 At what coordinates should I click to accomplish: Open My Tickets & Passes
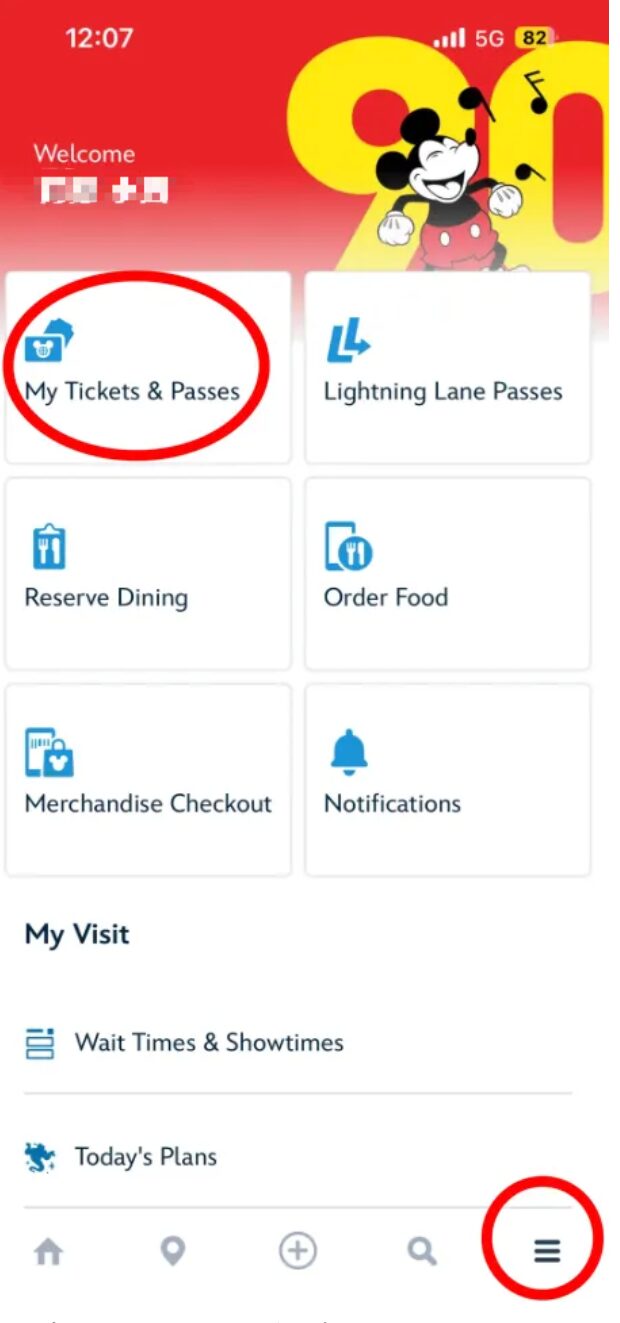click(x=148, y=367)
